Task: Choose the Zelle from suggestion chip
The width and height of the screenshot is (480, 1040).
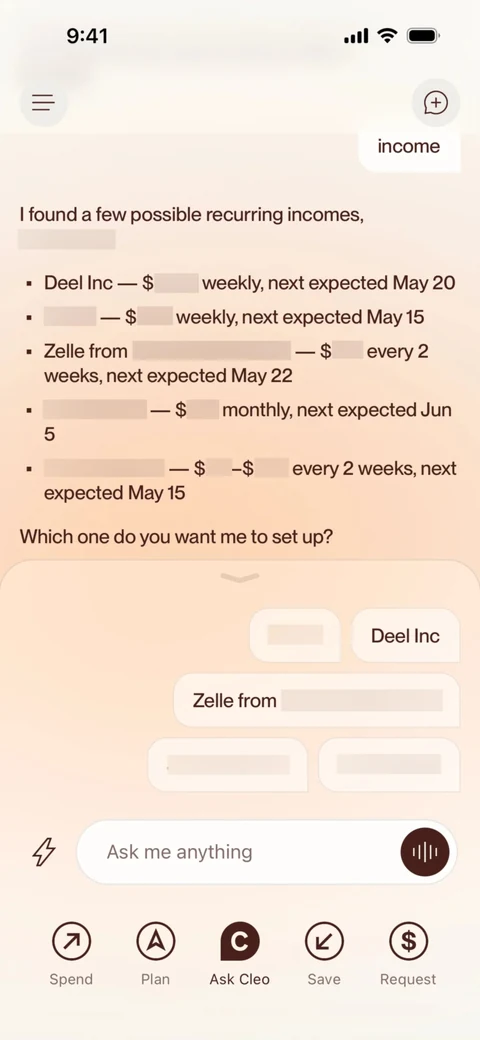Action: (316, 700)
